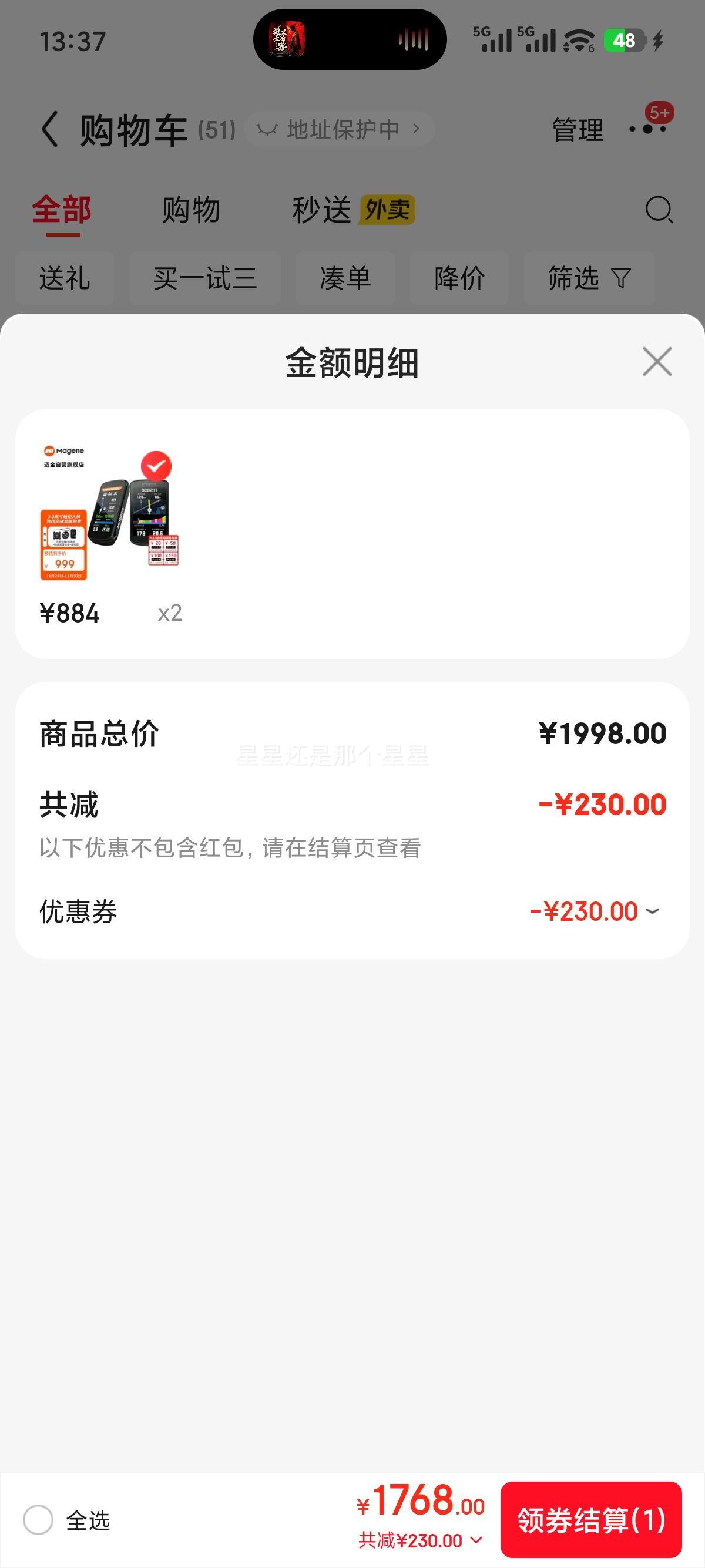Close the 金额明细 sheet

pyautogui.click(x=657, y=362)
